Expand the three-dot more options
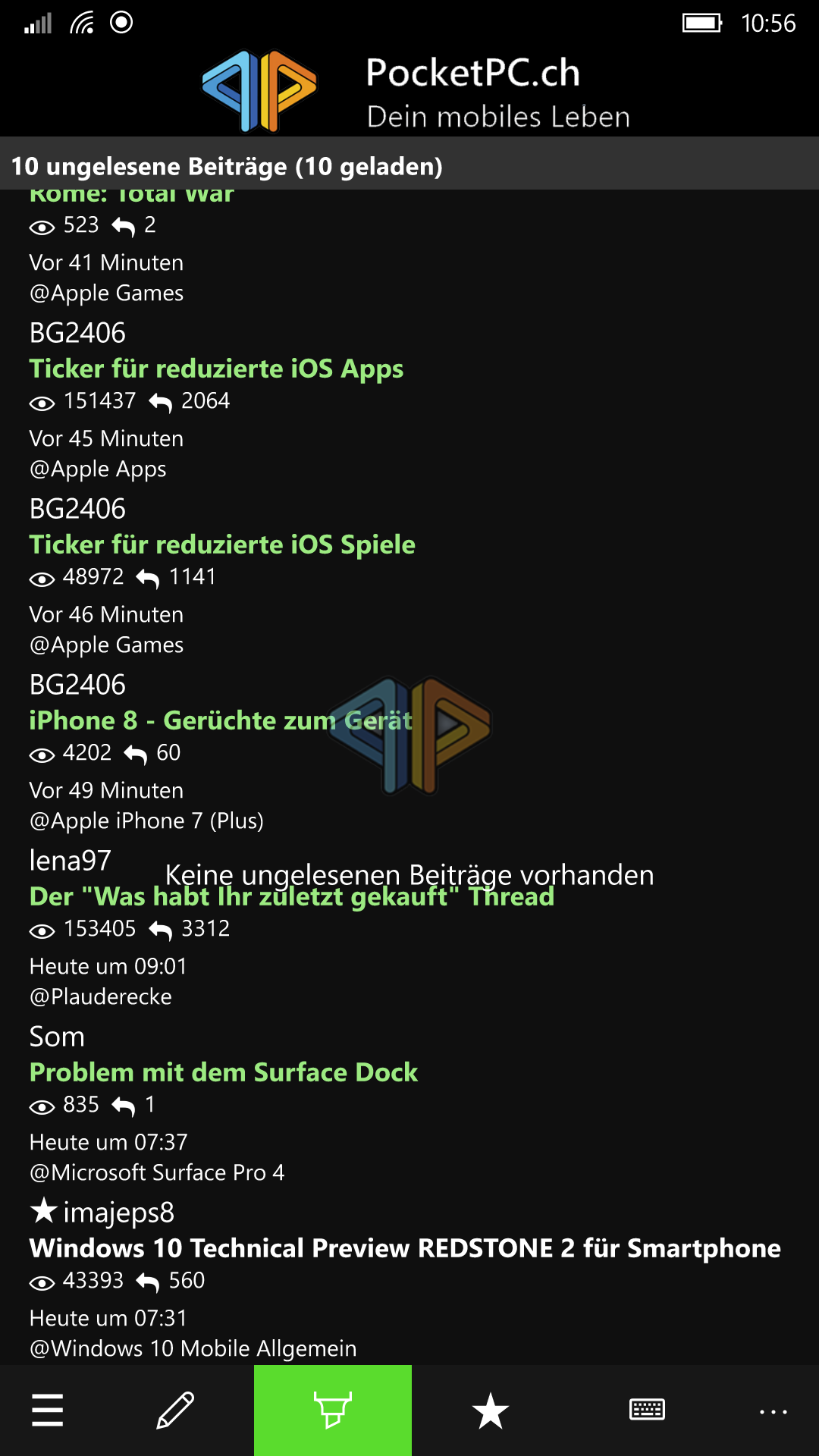 coord(773,1412)
